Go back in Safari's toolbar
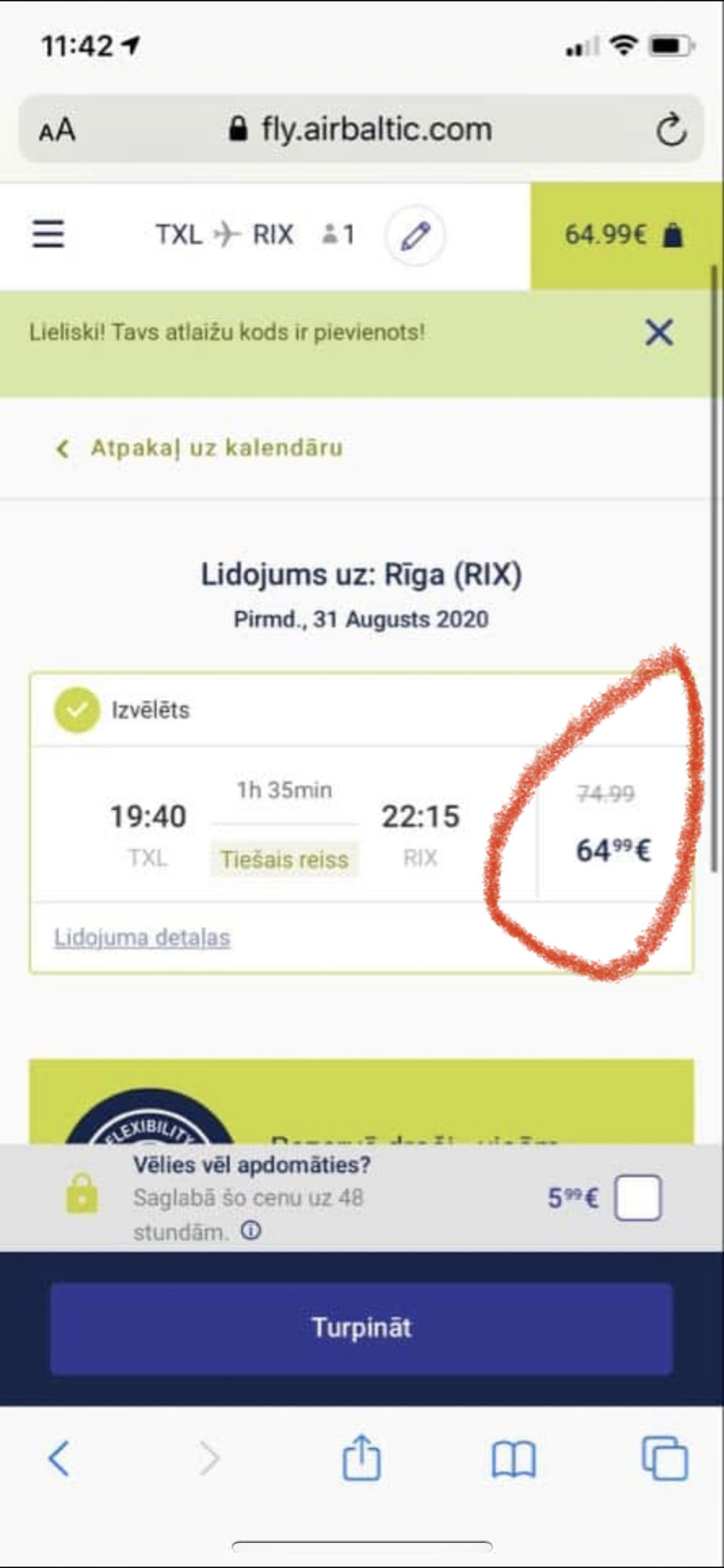Image resolution: width=724 pixels, height=1568 pixels. tap(59, 1458)
